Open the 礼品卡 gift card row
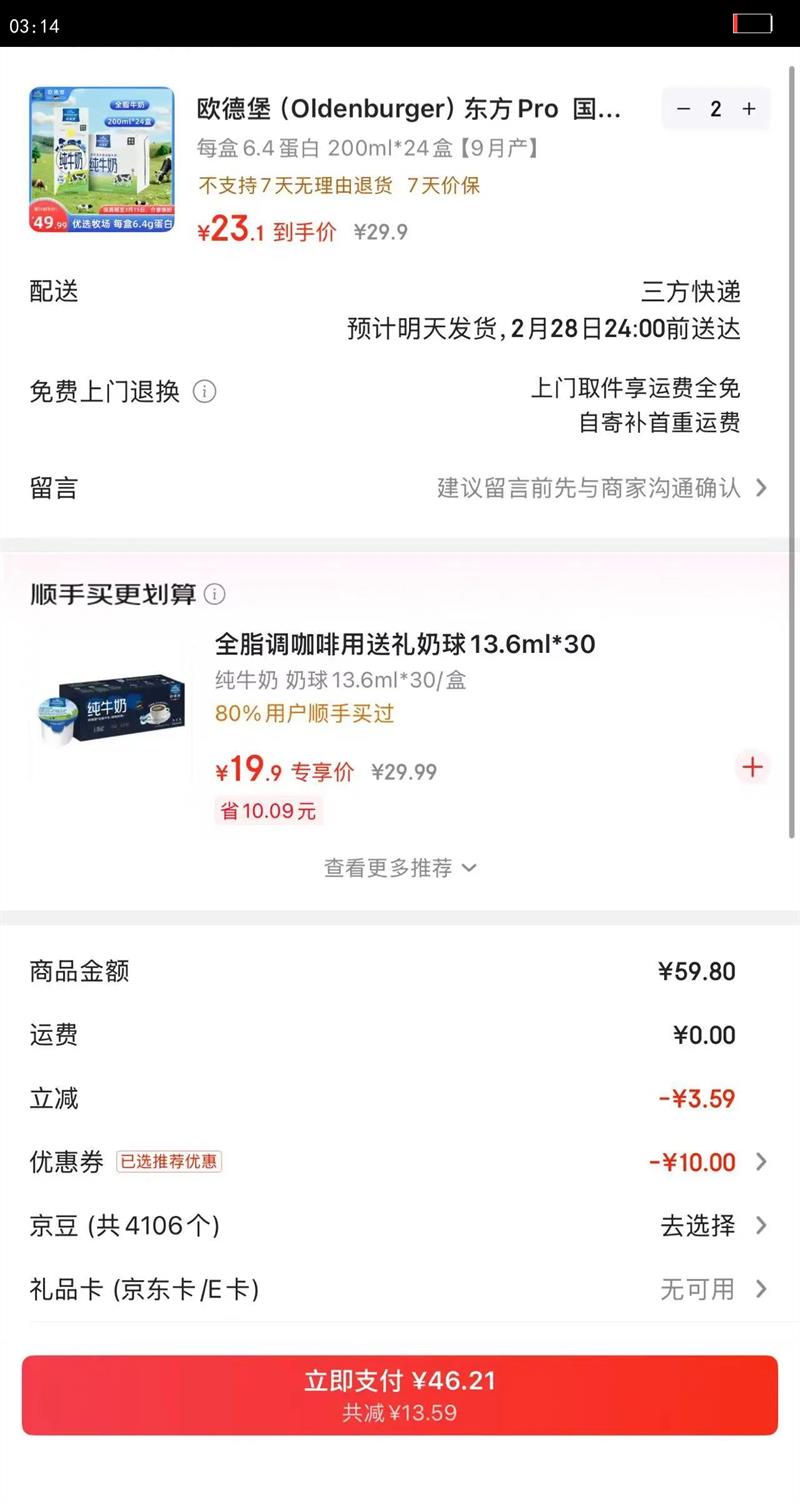The height and width of the screenshot is (1504, 800). point(400,1289)
